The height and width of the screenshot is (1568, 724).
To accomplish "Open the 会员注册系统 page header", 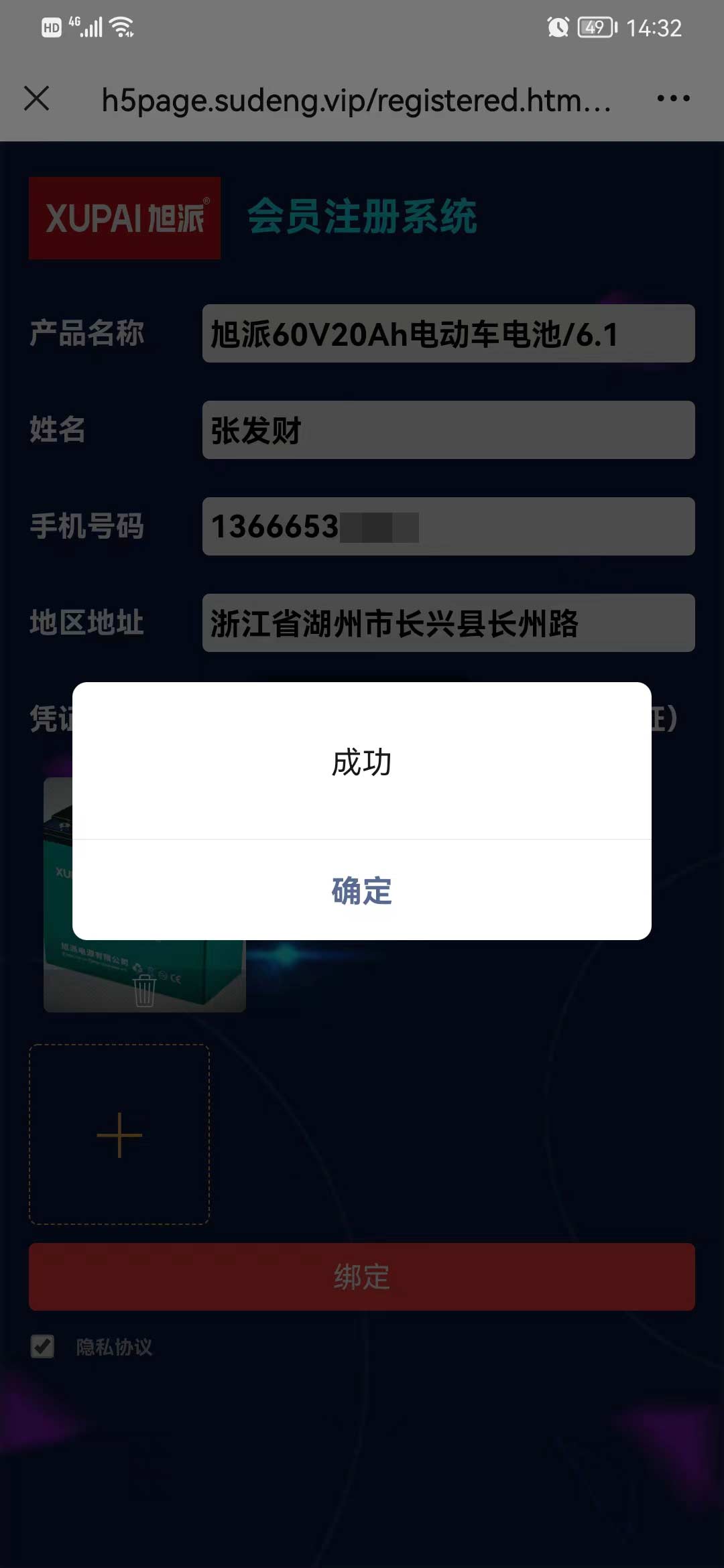I will pyautogui.click(x=362, y=216).
